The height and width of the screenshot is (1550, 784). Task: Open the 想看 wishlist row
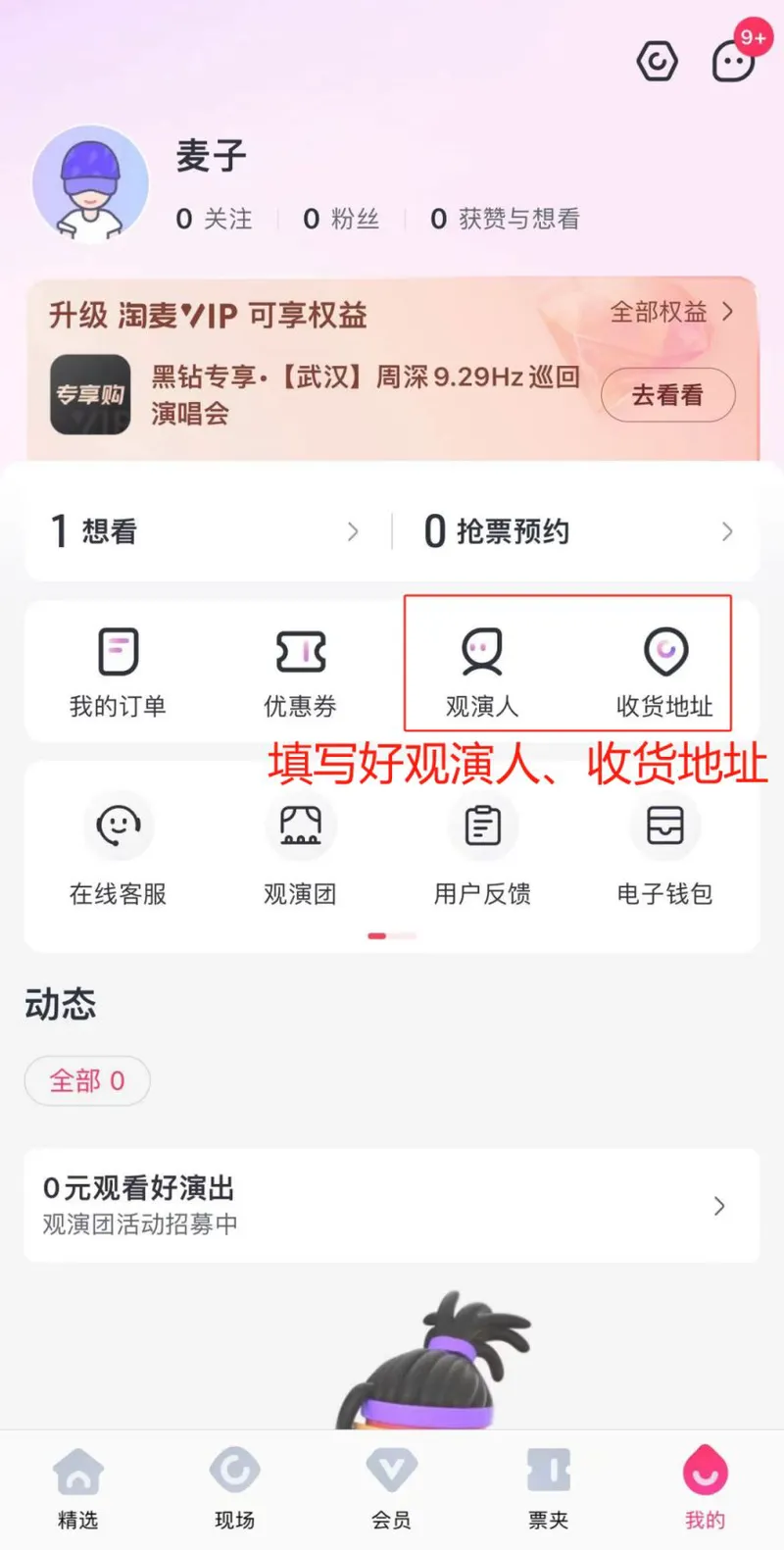(206, 531)
